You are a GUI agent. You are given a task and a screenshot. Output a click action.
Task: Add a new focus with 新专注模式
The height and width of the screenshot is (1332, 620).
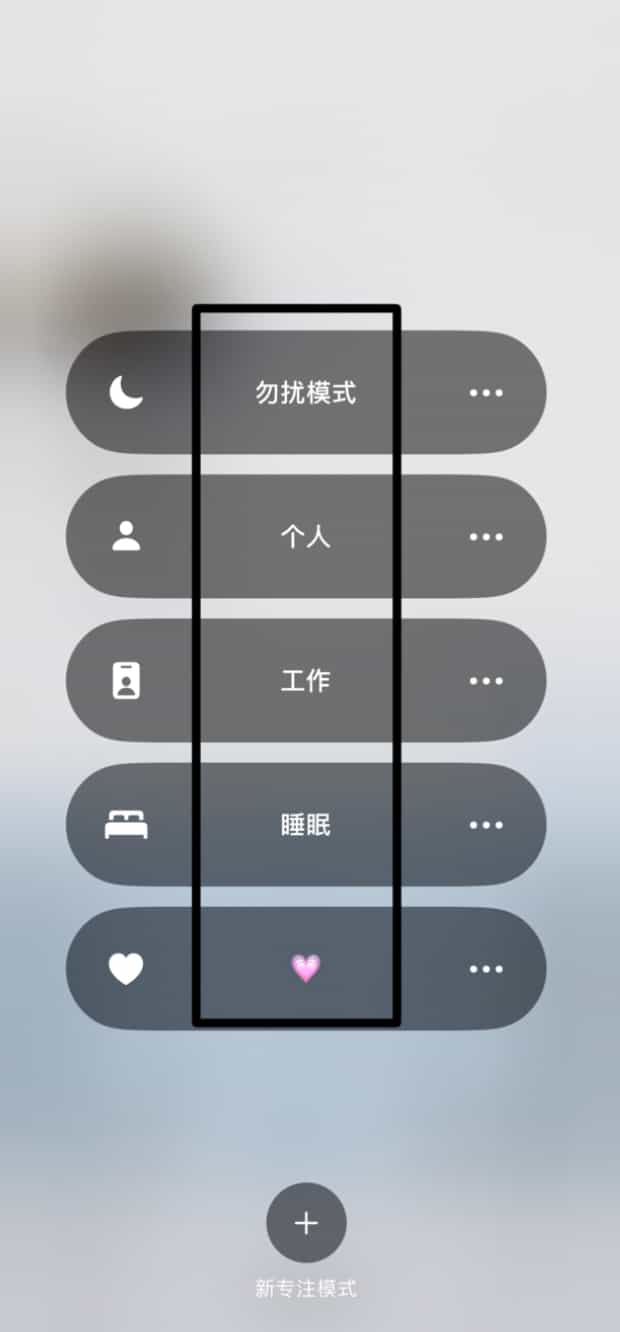tap(306, 1223)
